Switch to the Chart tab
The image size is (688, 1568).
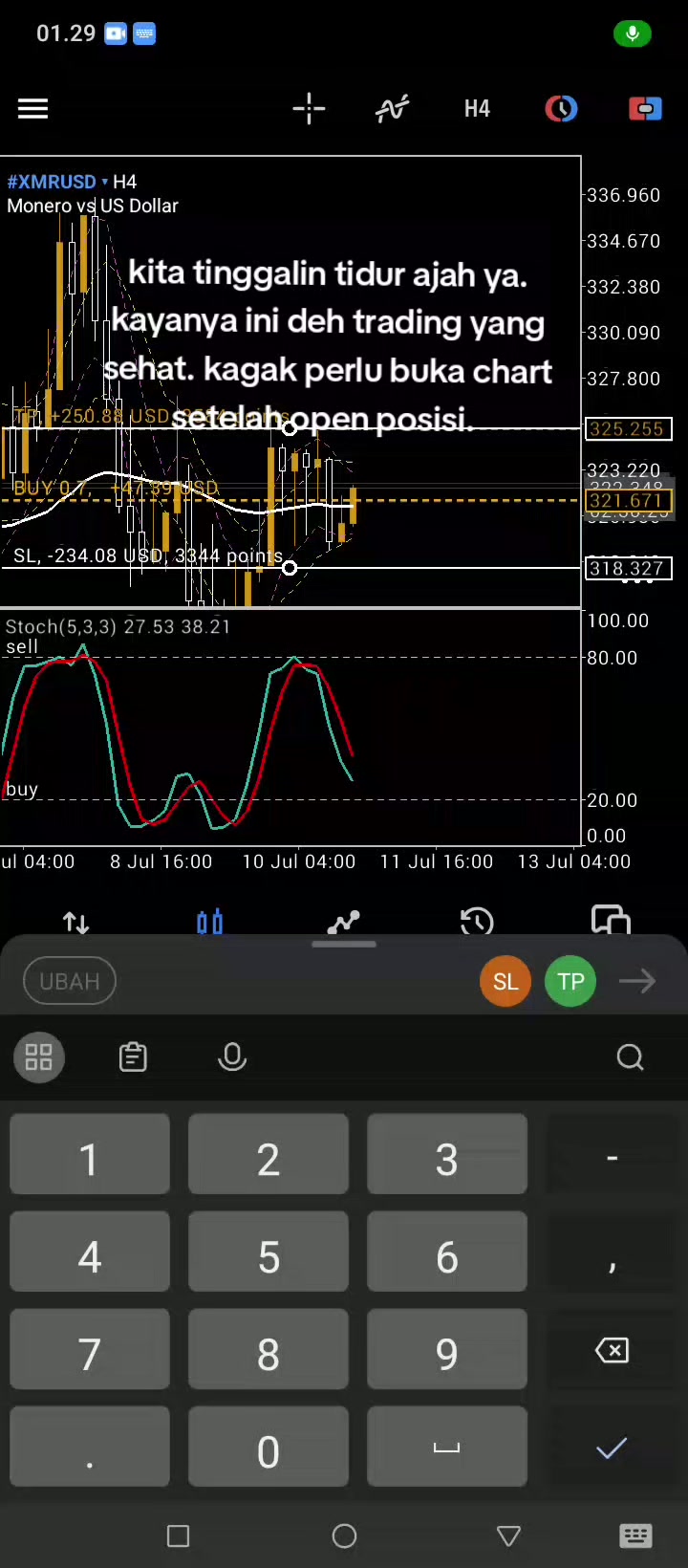[210, 922]
